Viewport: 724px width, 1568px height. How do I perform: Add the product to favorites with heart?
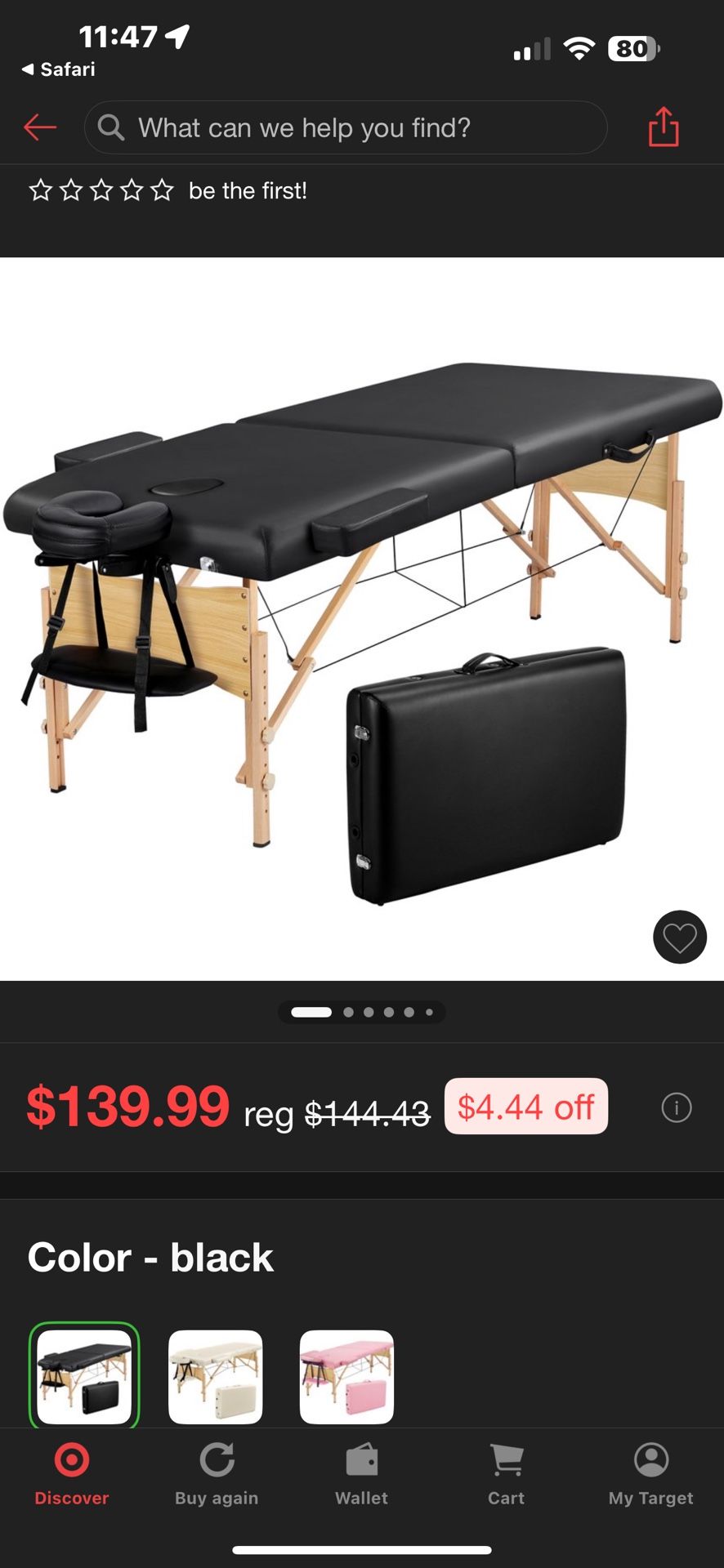[679, 937]
